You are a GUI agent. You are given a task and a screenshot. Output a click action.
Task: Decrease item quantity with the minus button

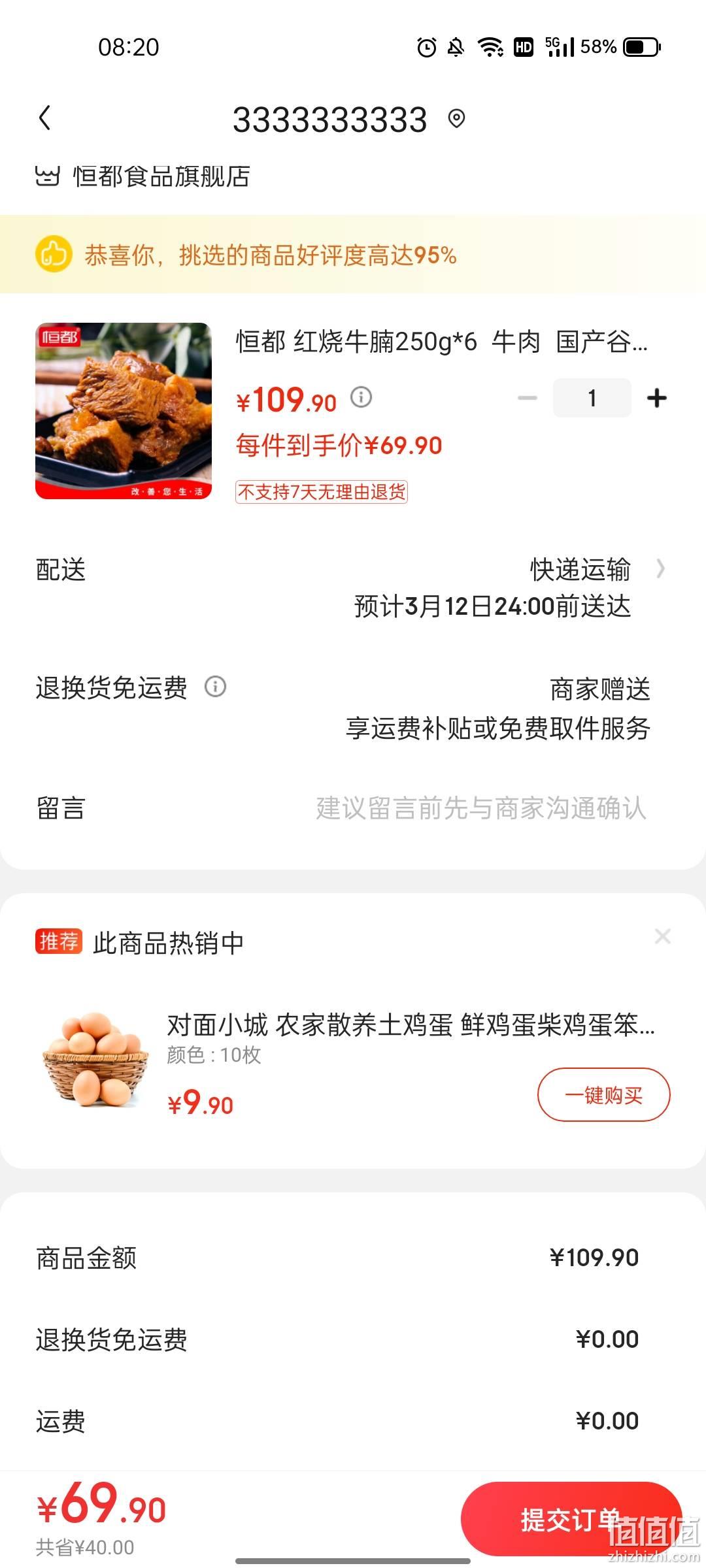(x=527, y=398)
